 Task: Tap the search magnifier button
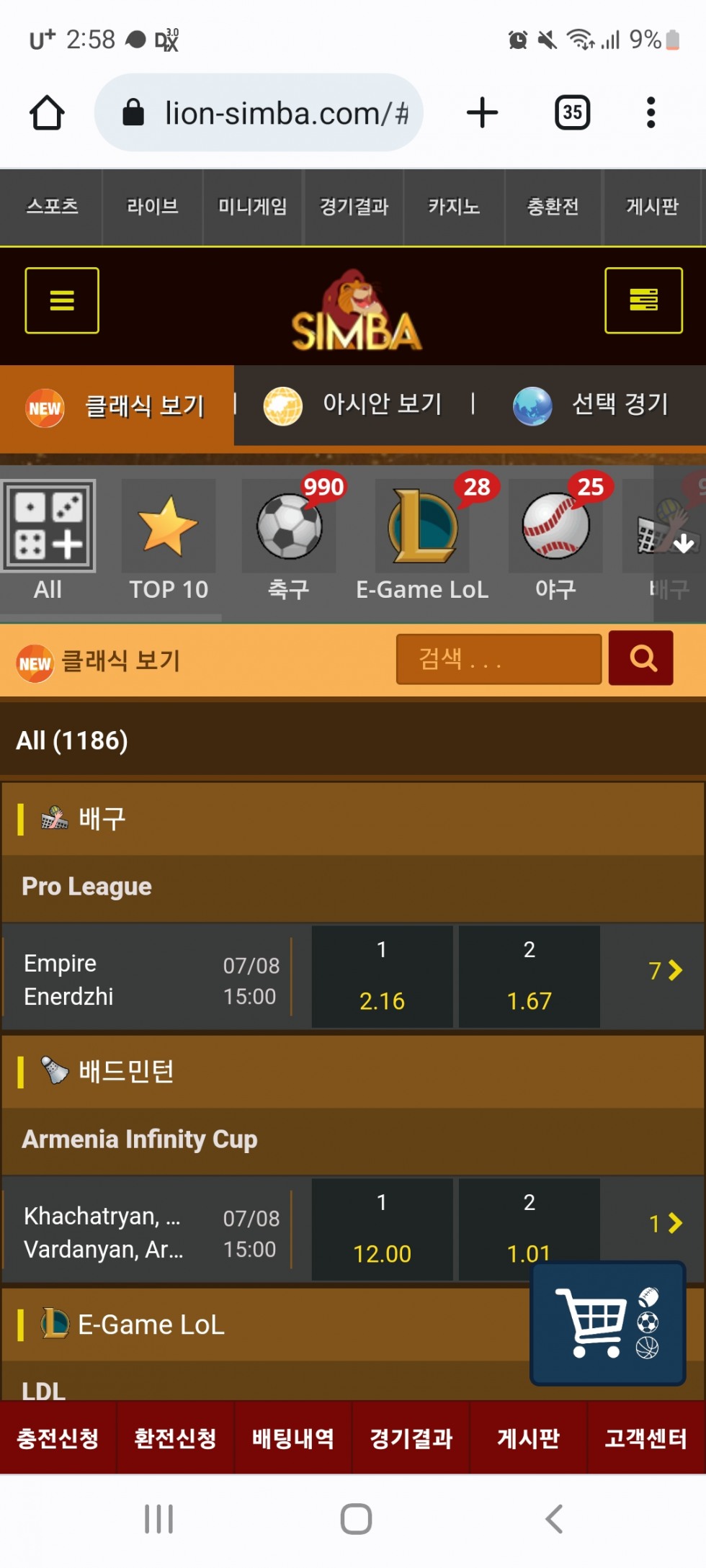[x=641, y=658]
